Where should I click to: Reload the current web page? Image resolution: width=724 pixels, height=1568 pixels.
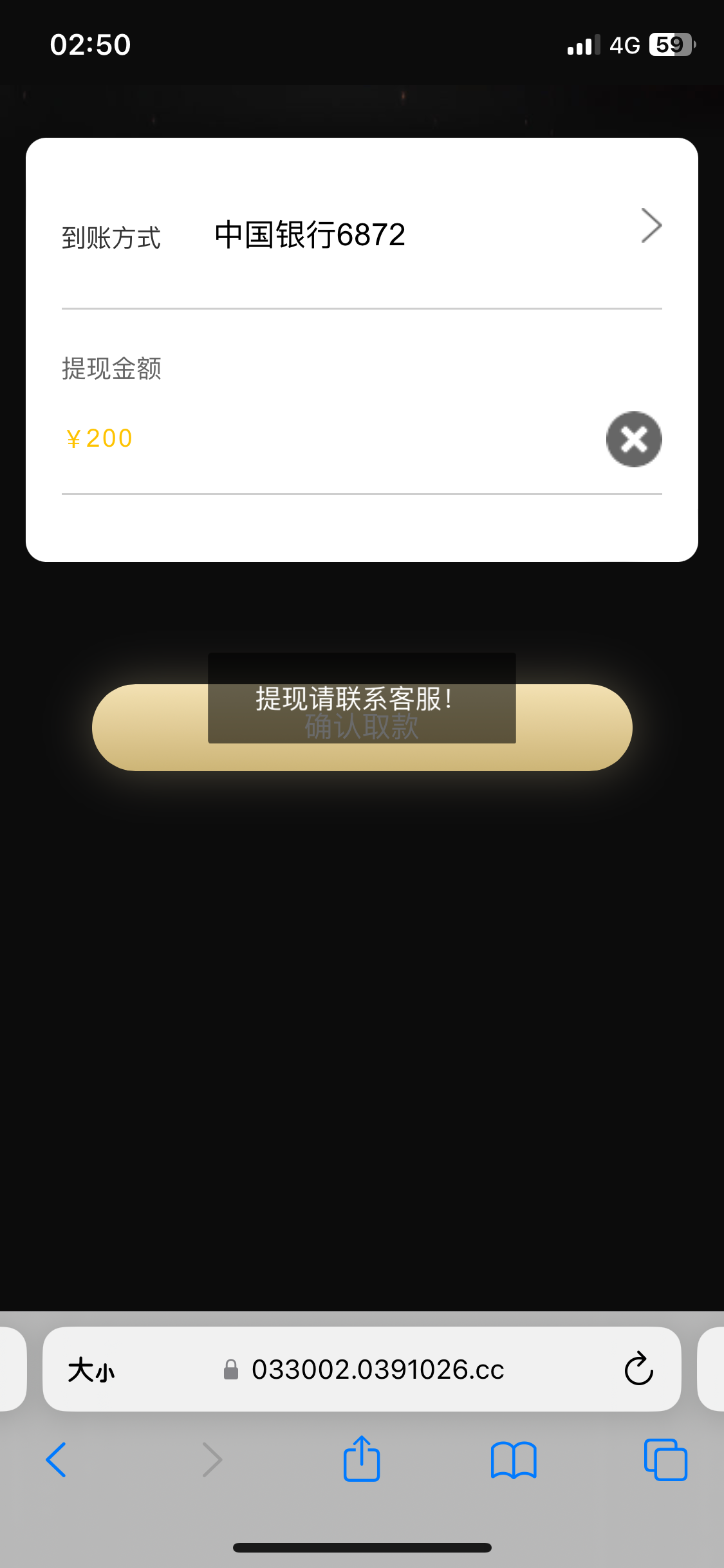pyautogui.click(x=638, y=1369)
